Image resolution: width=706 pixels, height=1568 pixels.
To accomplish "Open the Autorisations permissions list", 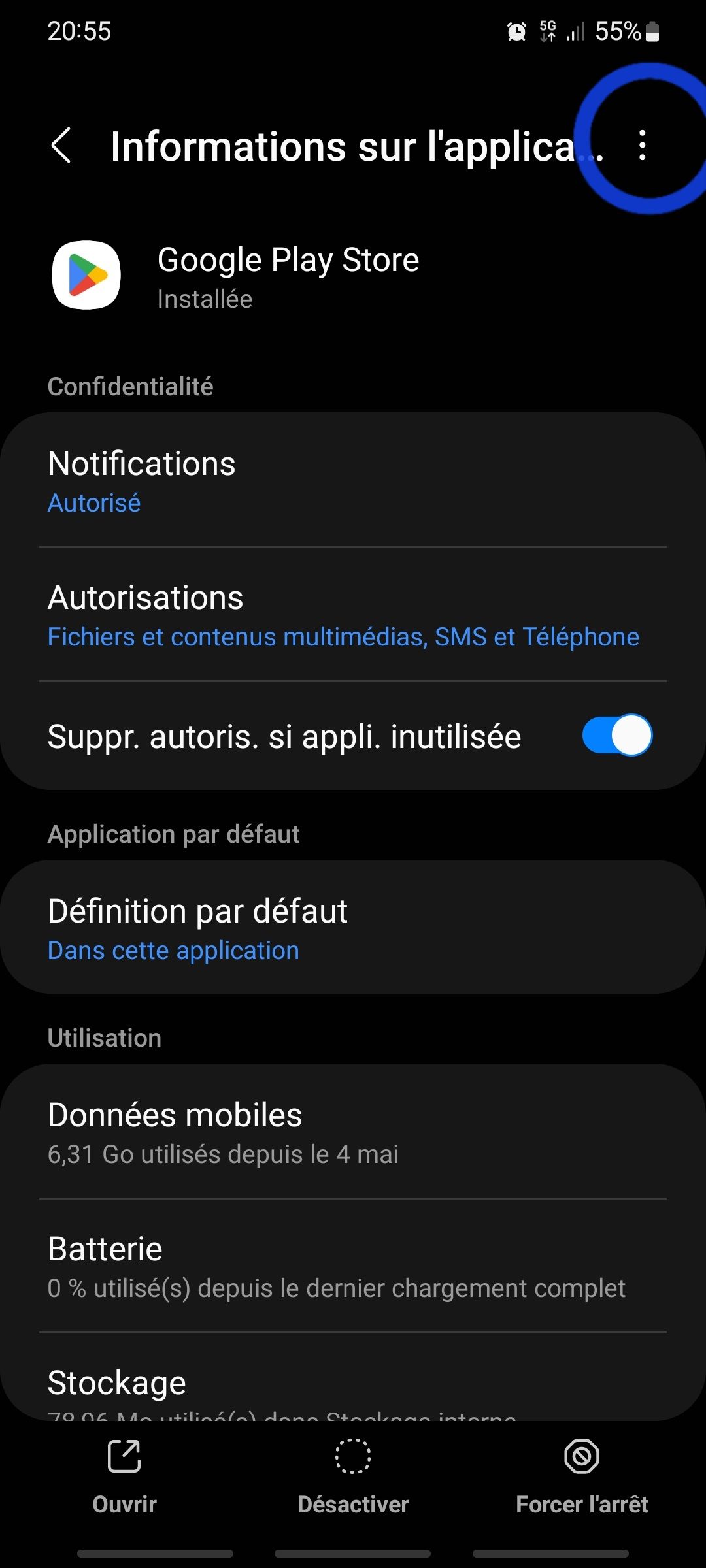I will click(x=353, y=614).
